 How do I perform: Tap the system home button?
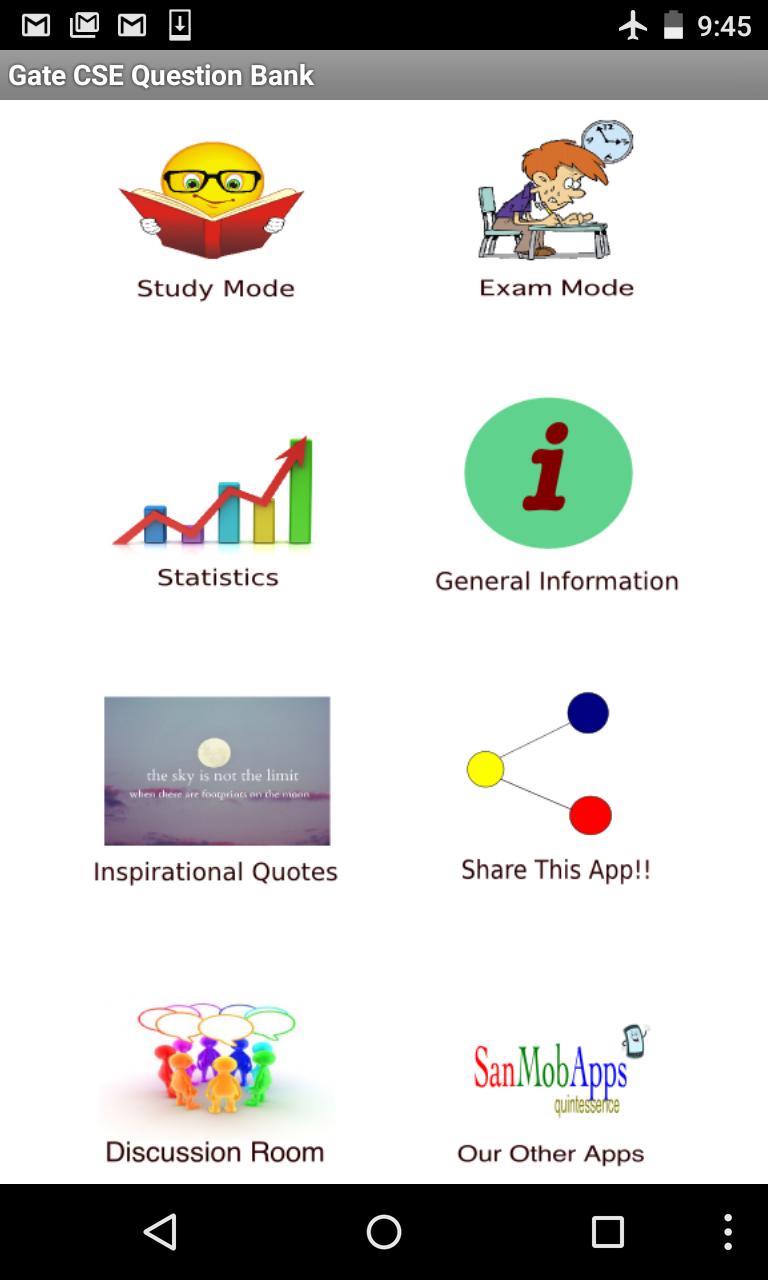click(384, 1232)
